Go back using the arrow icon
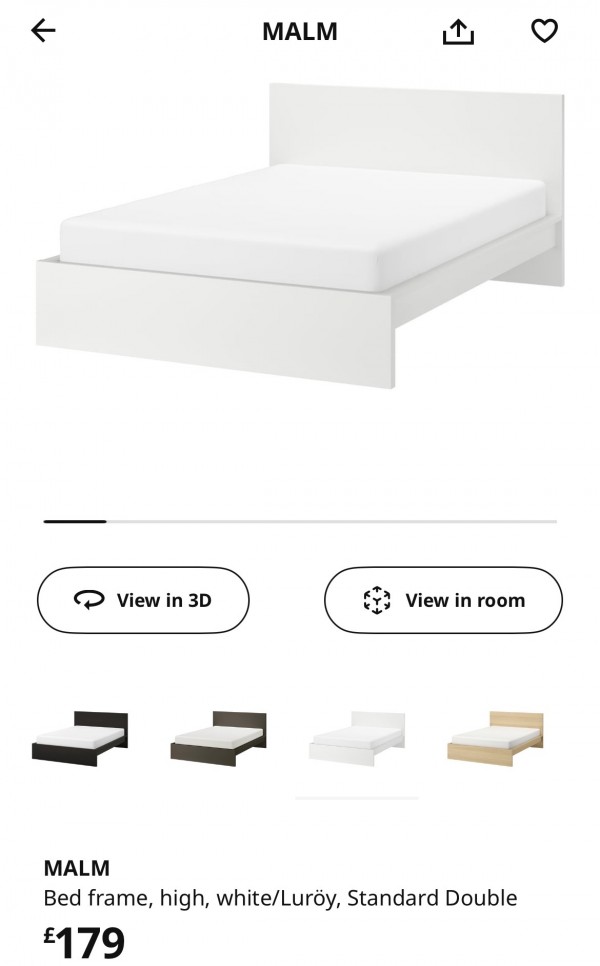 tap(43, 31)
